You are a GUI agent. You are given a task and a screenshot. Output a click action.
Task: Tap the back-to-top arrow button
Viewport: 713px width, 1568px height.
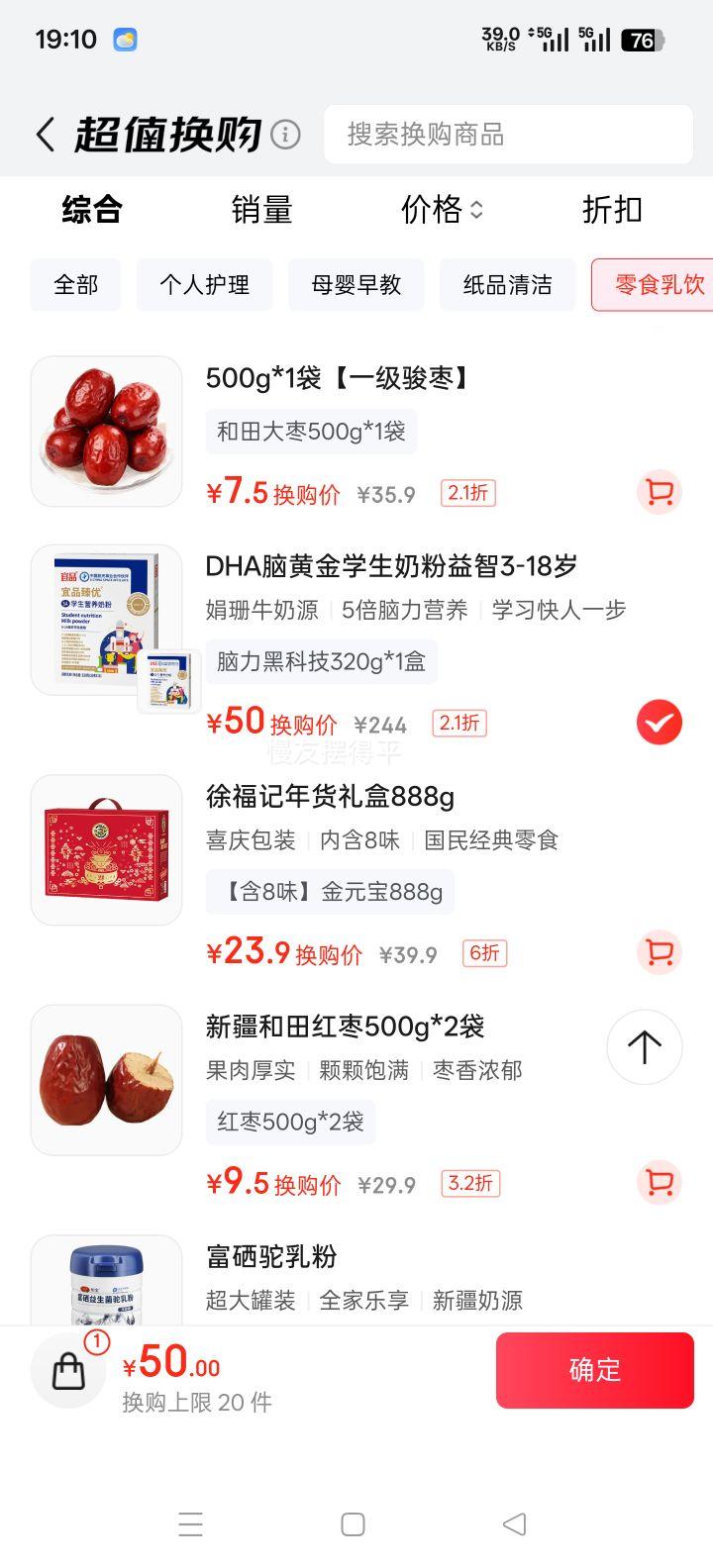[x=644, y=1046]
